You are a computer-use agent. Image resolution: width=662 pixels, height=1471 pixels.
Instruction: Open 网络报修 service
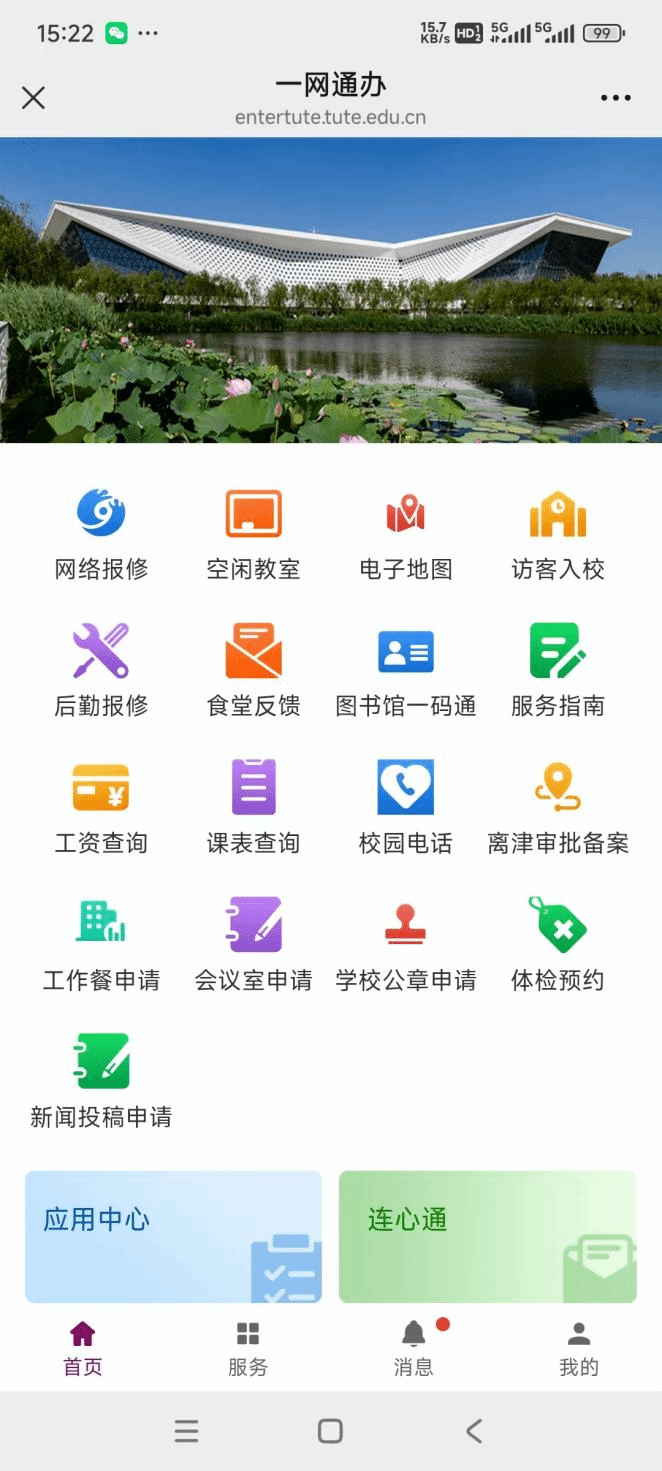(x=101, y=534)
